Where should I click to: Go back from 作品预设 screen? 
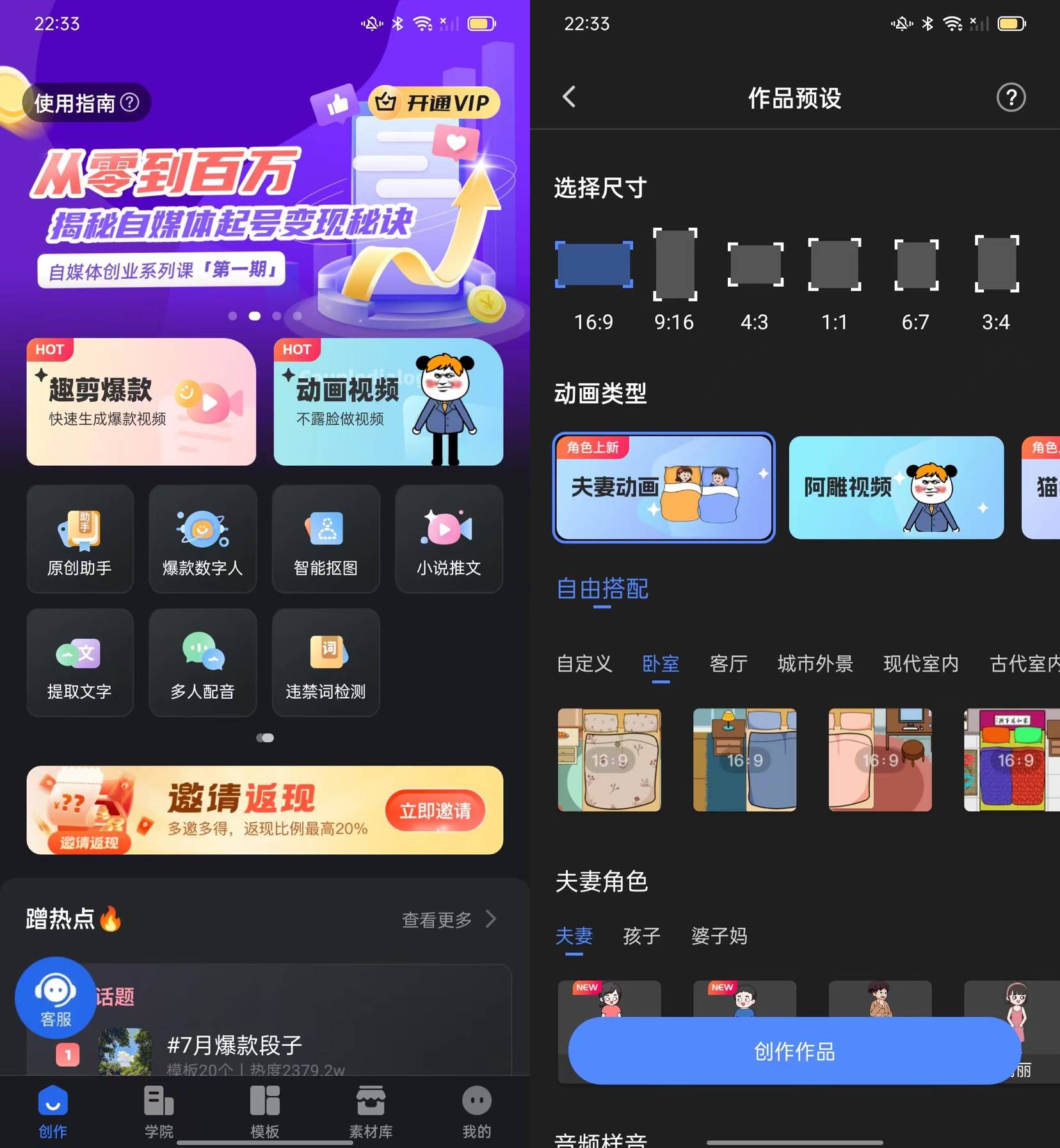coord(568,97)
